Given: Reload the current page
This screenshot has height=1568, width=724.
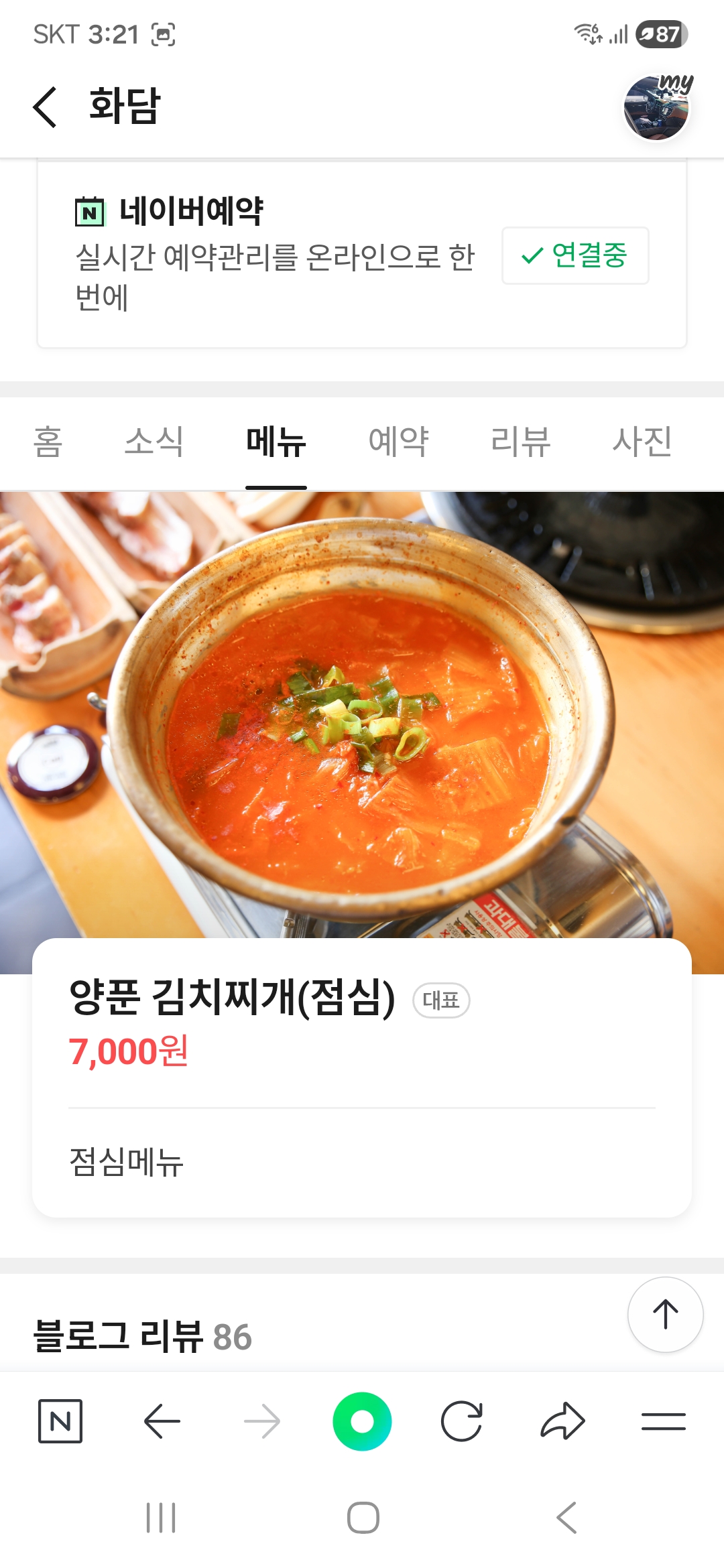Looking at the screenshot, I should pos(462,1421).
